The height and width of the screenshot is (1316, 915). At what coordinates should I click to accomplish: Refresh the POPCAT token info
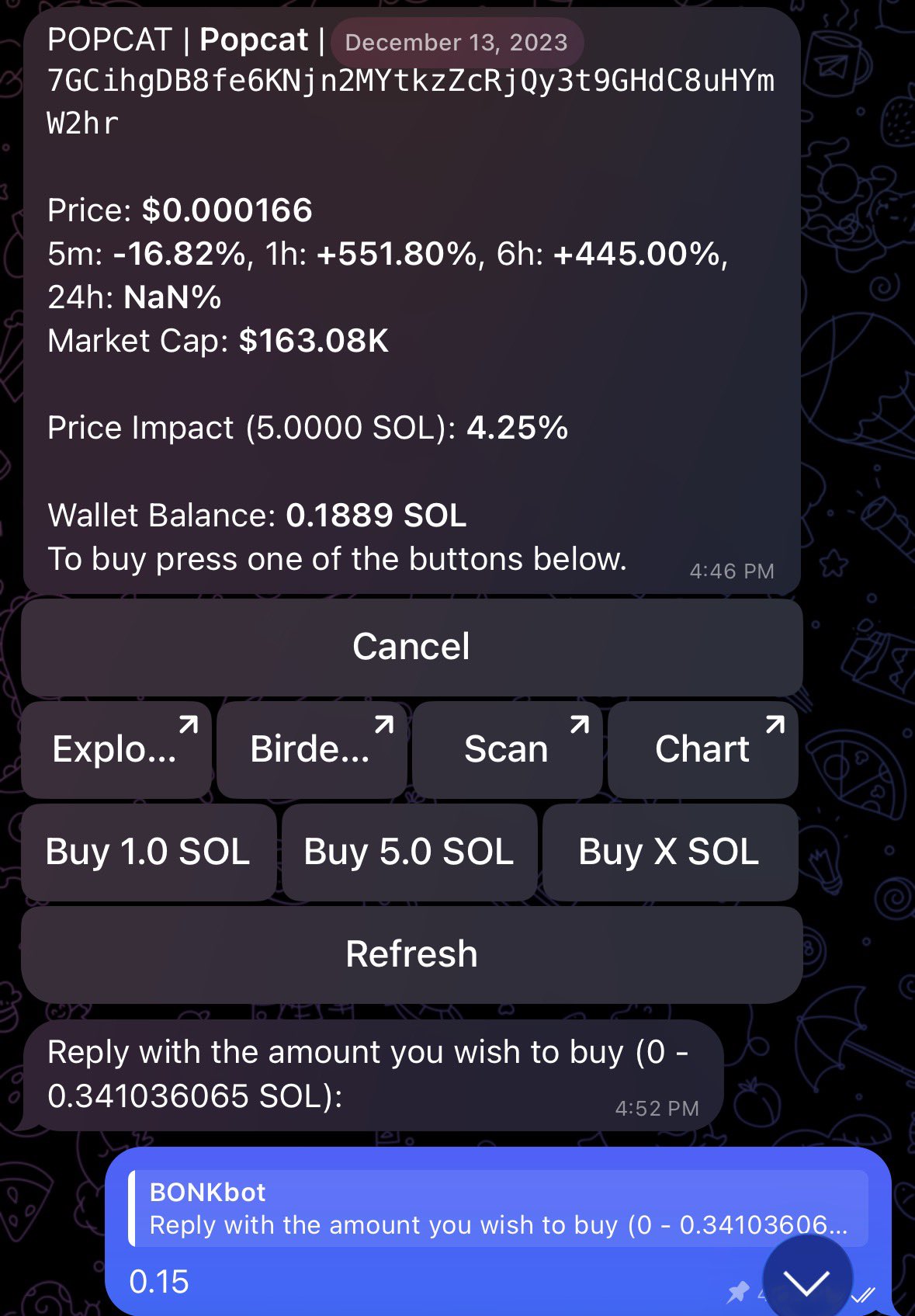[x=411, y=954]
